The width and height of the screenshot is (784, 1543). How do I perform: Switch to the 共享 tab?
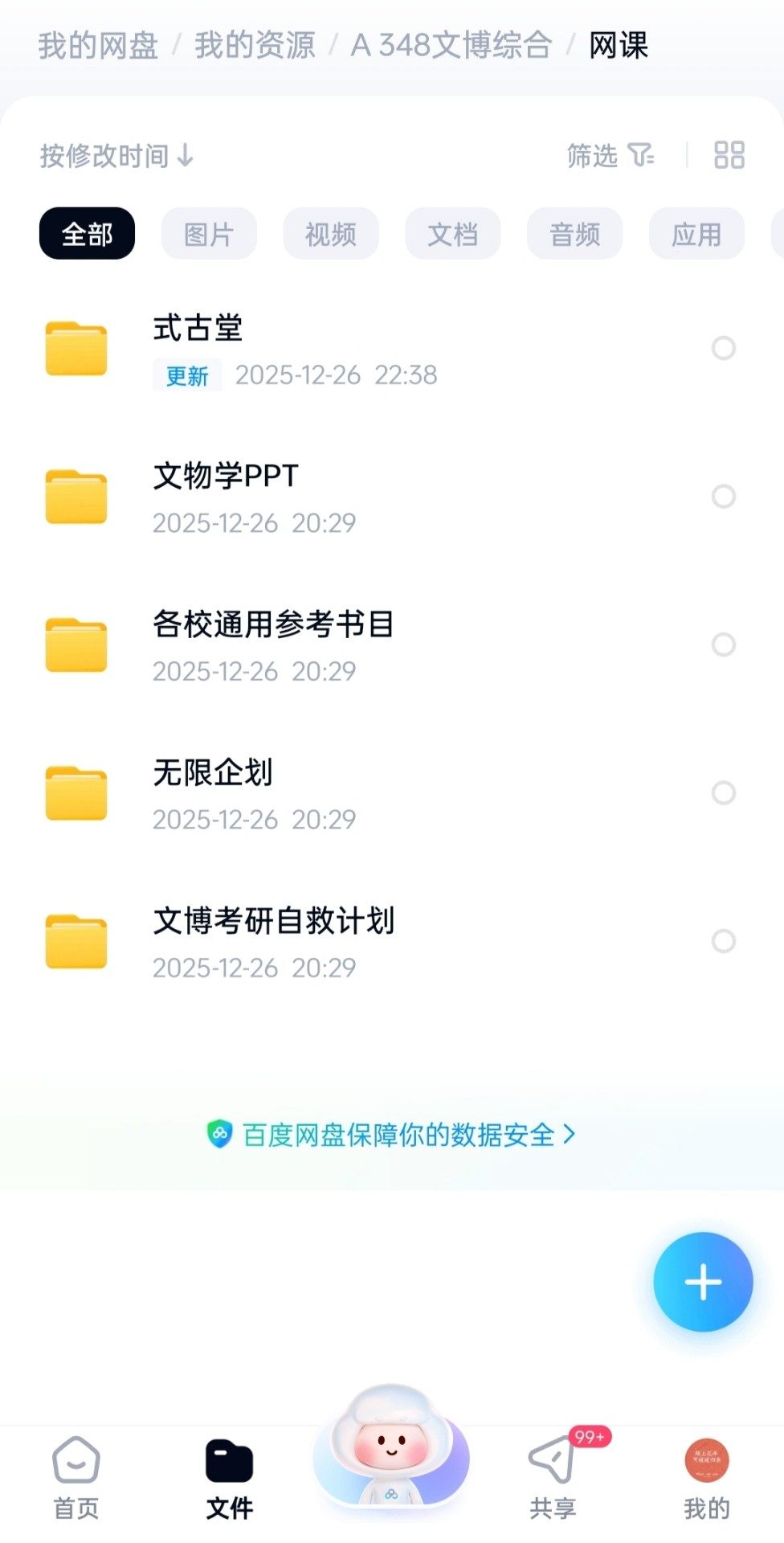click(553, 1477)
